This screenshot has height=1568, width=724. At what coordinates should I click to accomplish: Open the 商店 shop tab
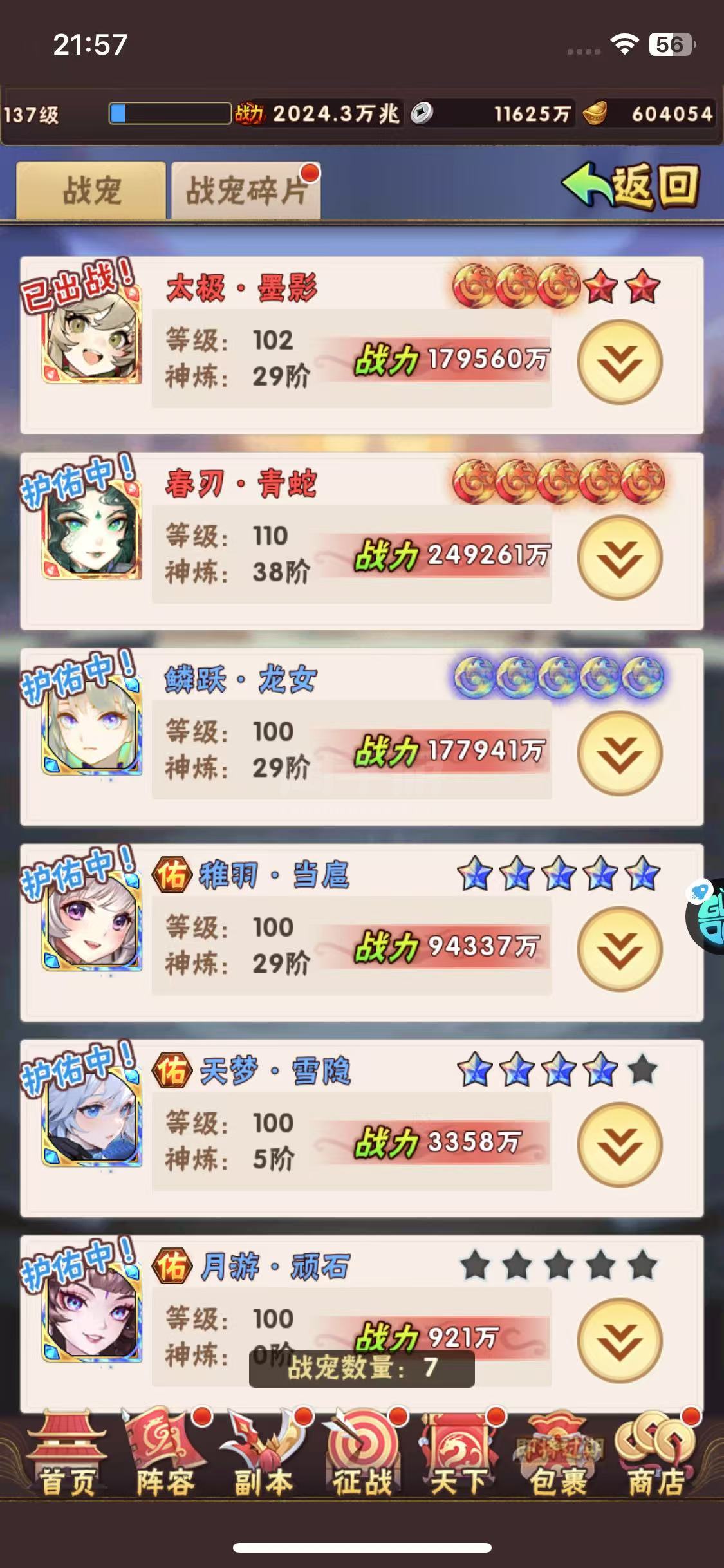pyautogui.click(x=656, y=1456)
